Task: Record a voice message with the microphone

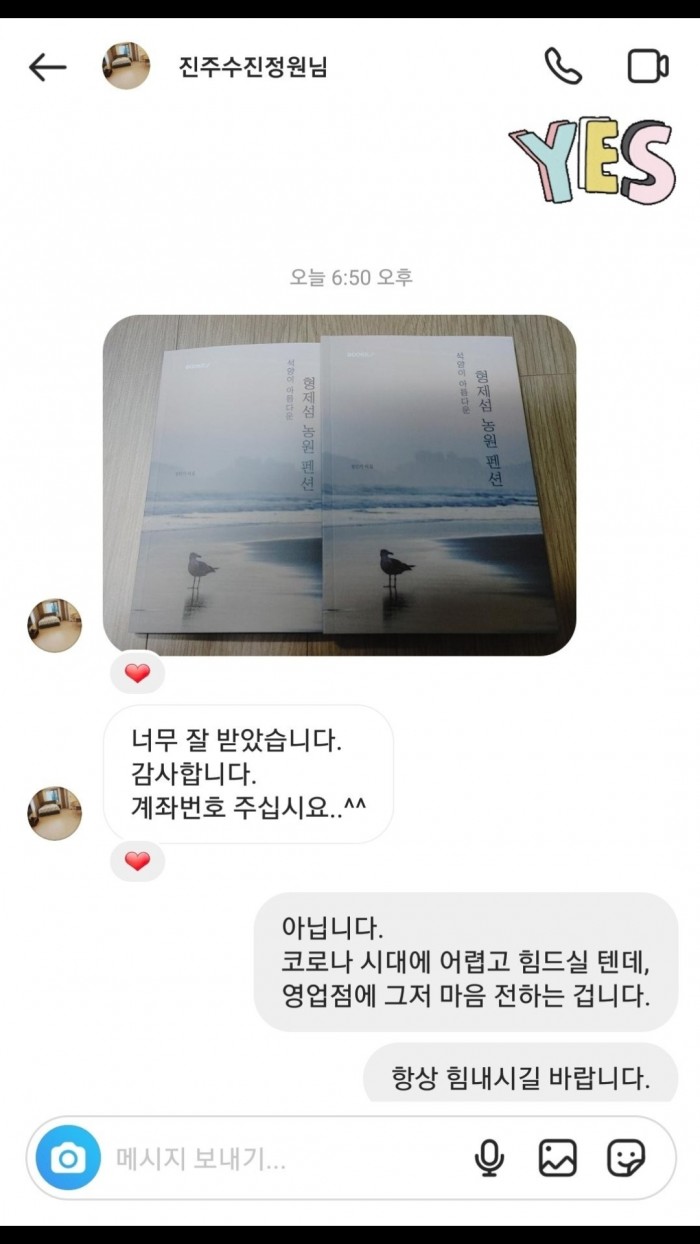Action: (488, 1158)
